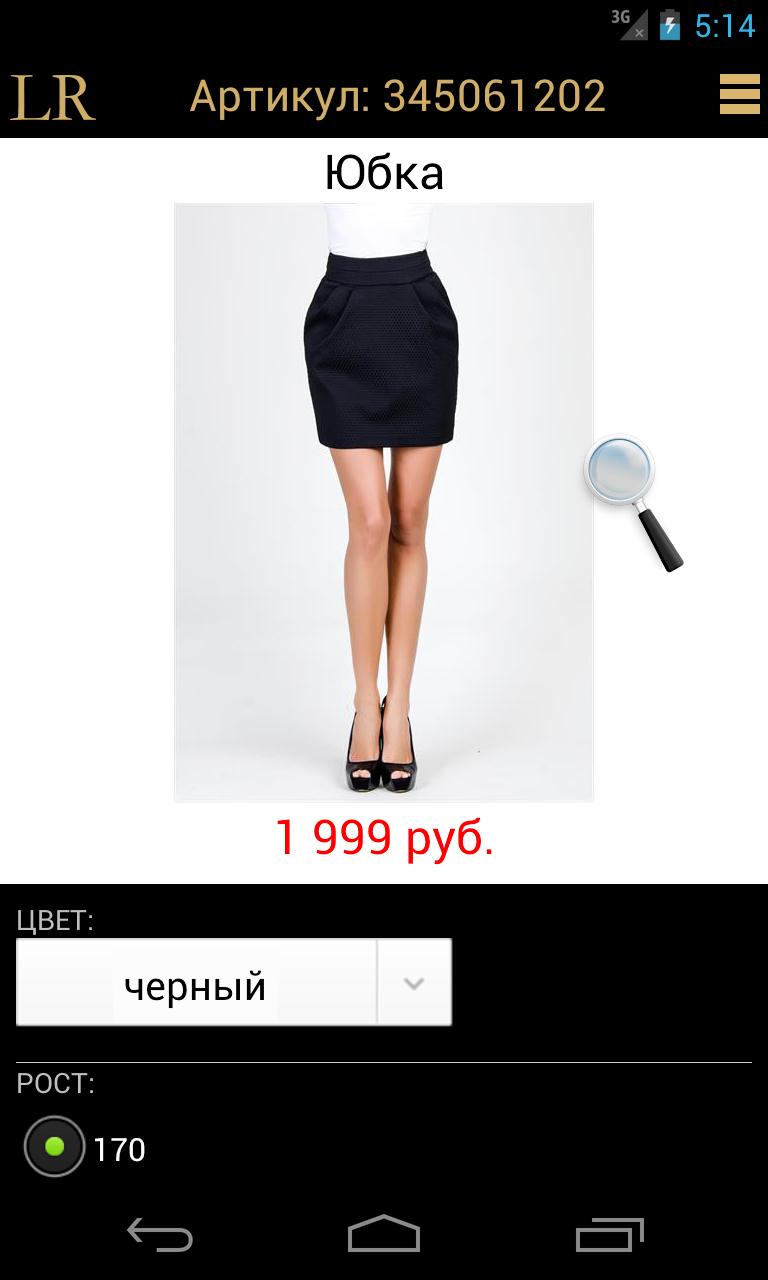Expand the черный color selector chevron

(x=412, y=982)
